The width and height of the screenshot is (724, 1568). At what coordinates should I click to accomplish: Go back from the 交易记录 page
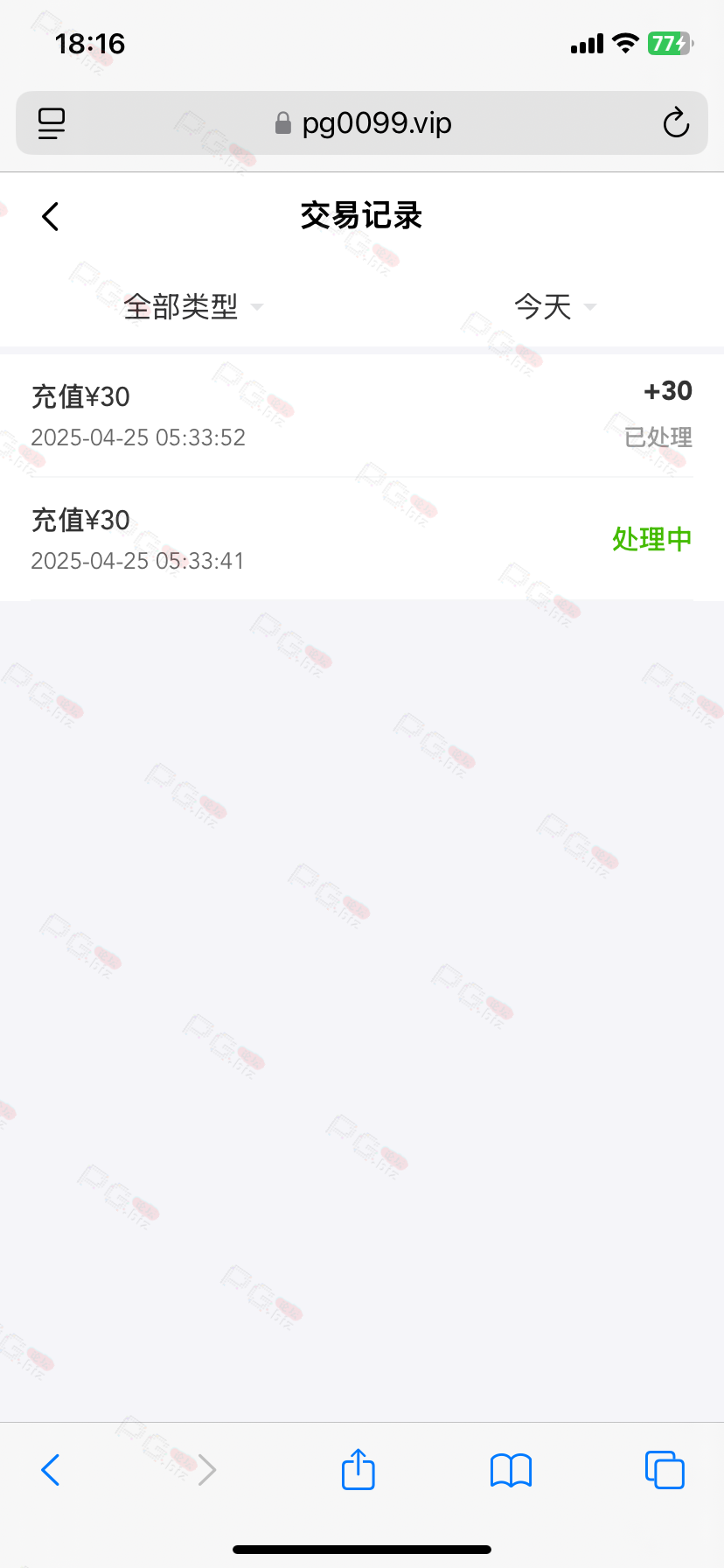[51, 216]
